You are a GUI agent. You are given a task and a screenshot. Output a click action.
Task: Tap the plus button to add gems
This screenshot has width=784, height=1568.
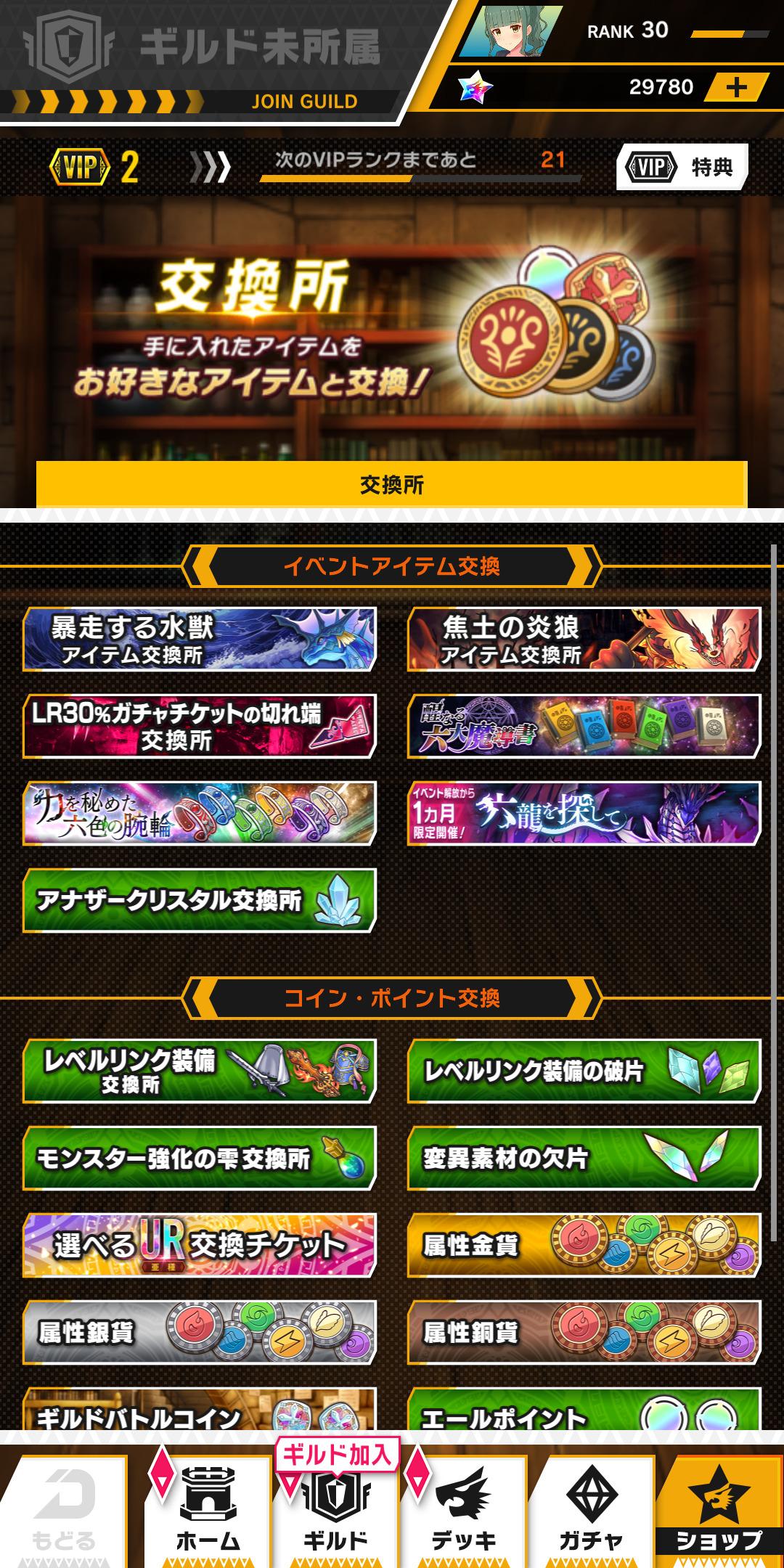(736, 88)
